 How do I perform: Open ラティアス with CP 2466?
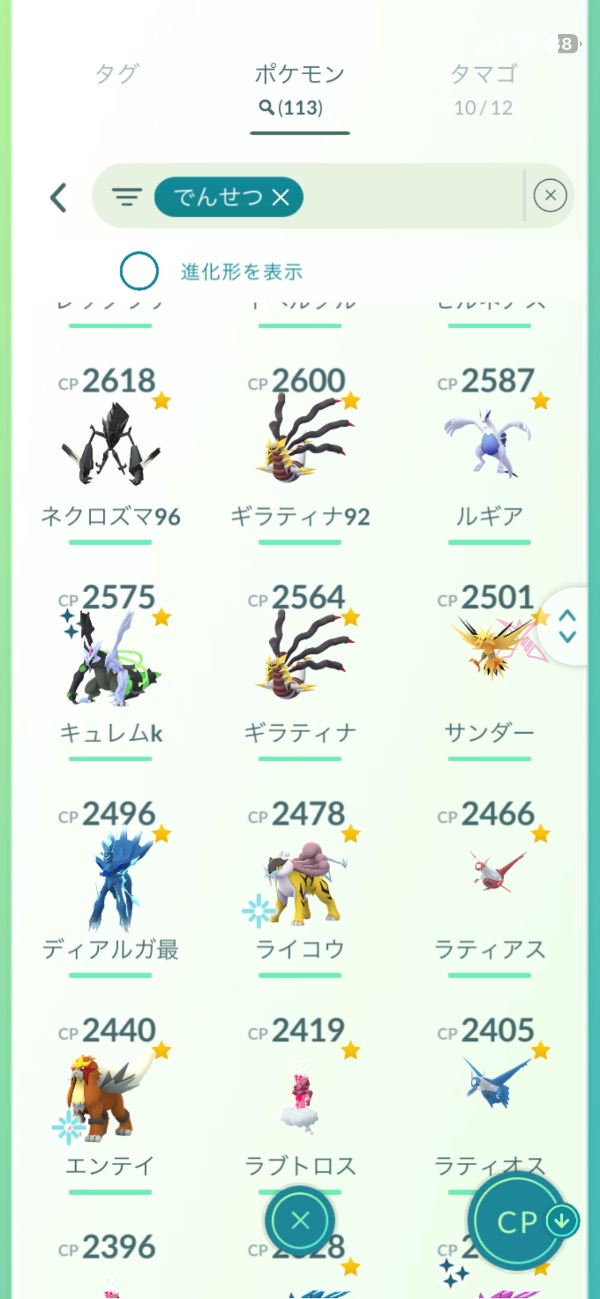tap(490, 883)
